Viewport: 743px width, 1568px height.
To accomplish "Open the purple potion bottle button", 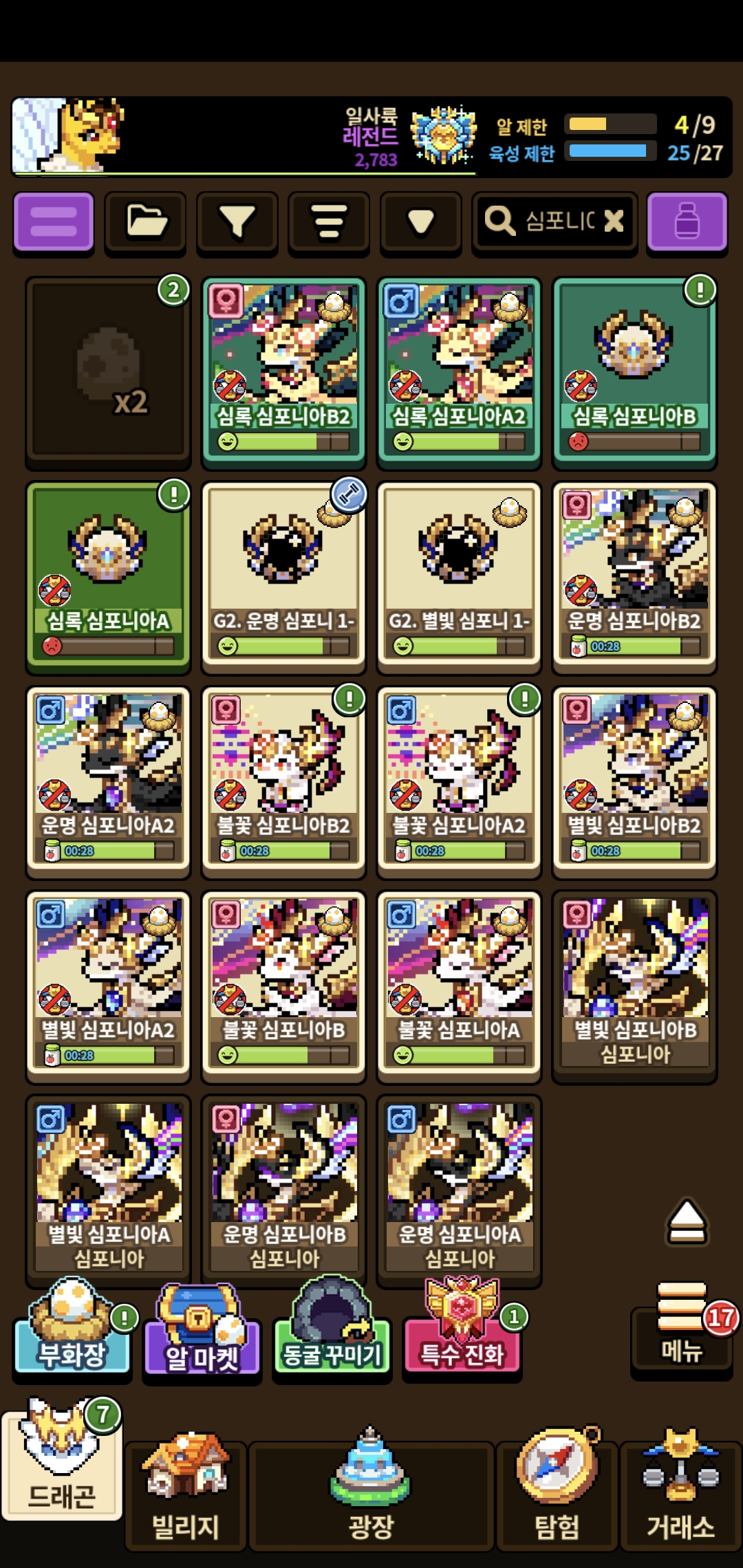I will (687, 221).
